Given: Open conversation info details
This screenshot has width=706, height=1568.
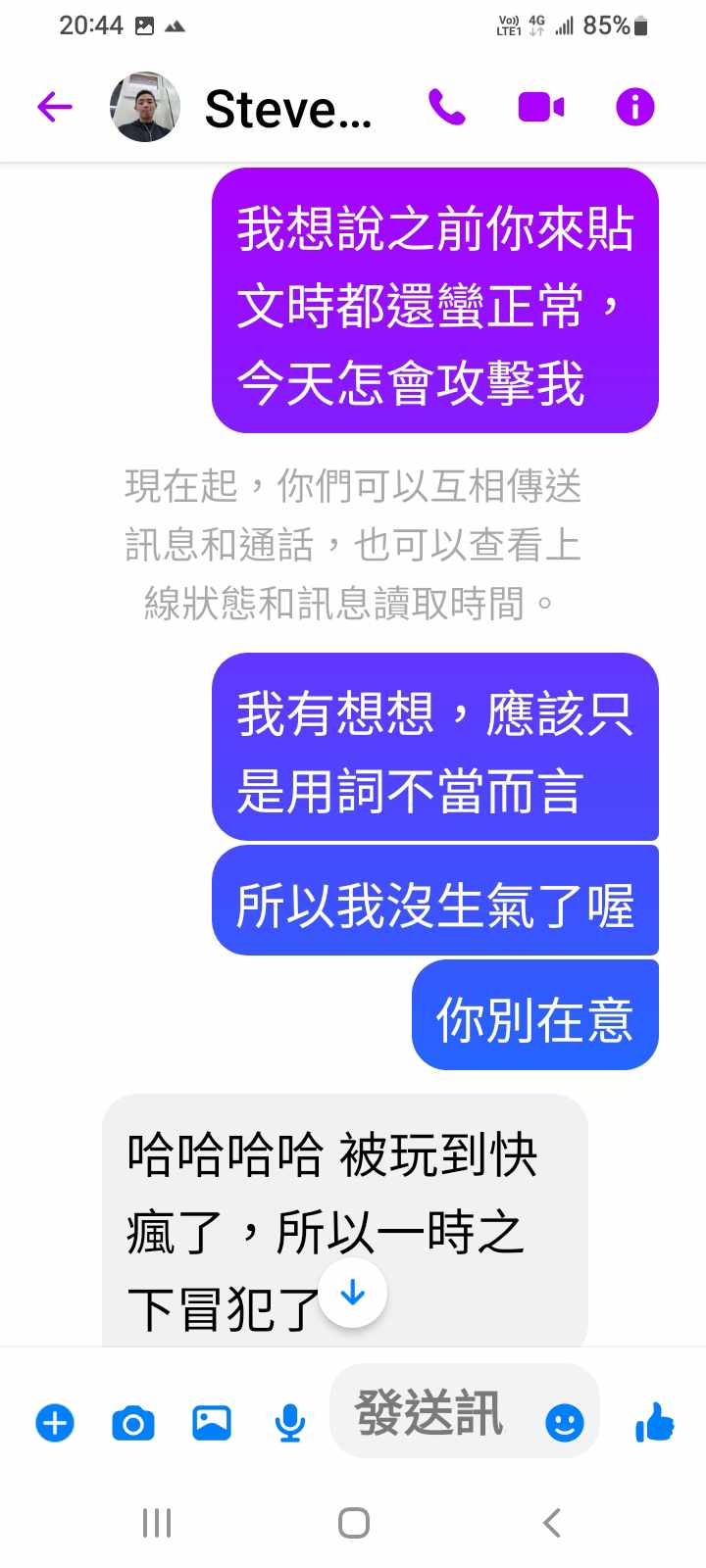Looking at the screenshot, I should (634, 107).
